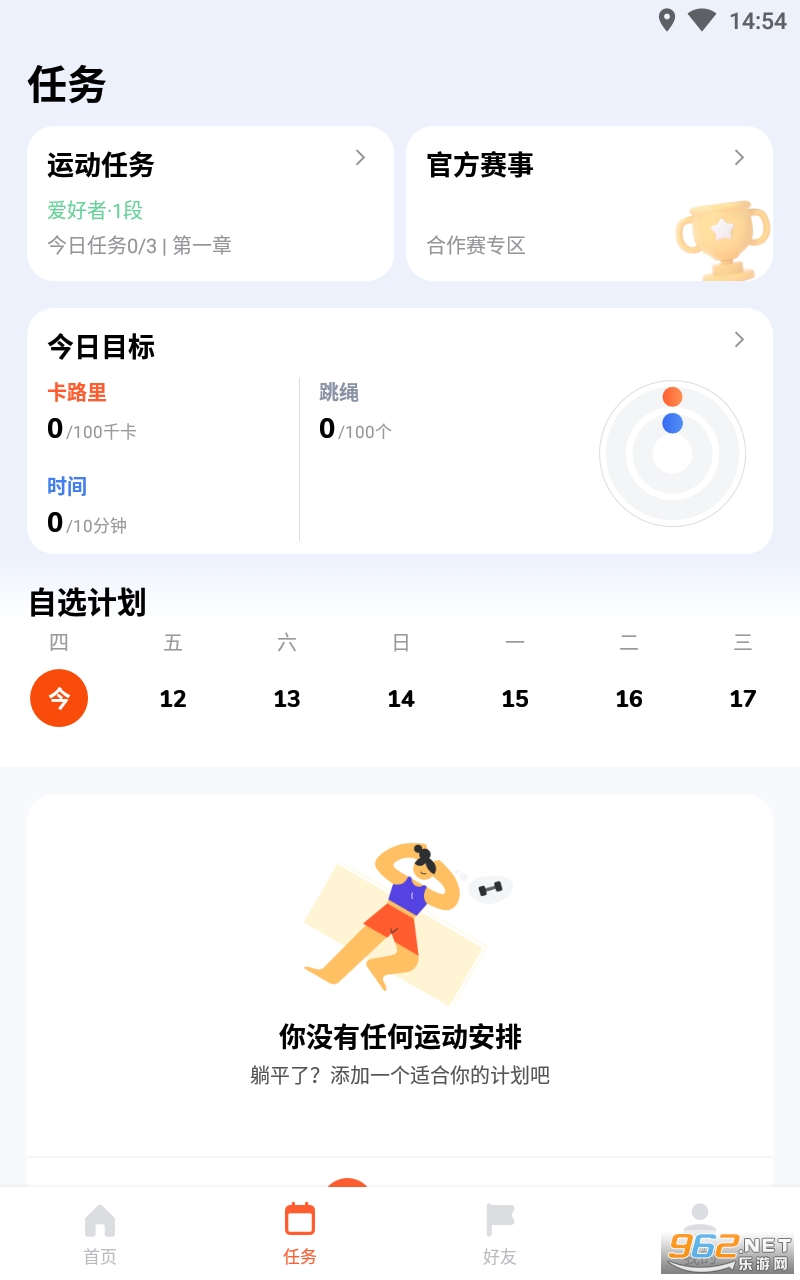
Task: Select date 13 in the calendar
Action: pyautogui.click(x=287, y=699)
